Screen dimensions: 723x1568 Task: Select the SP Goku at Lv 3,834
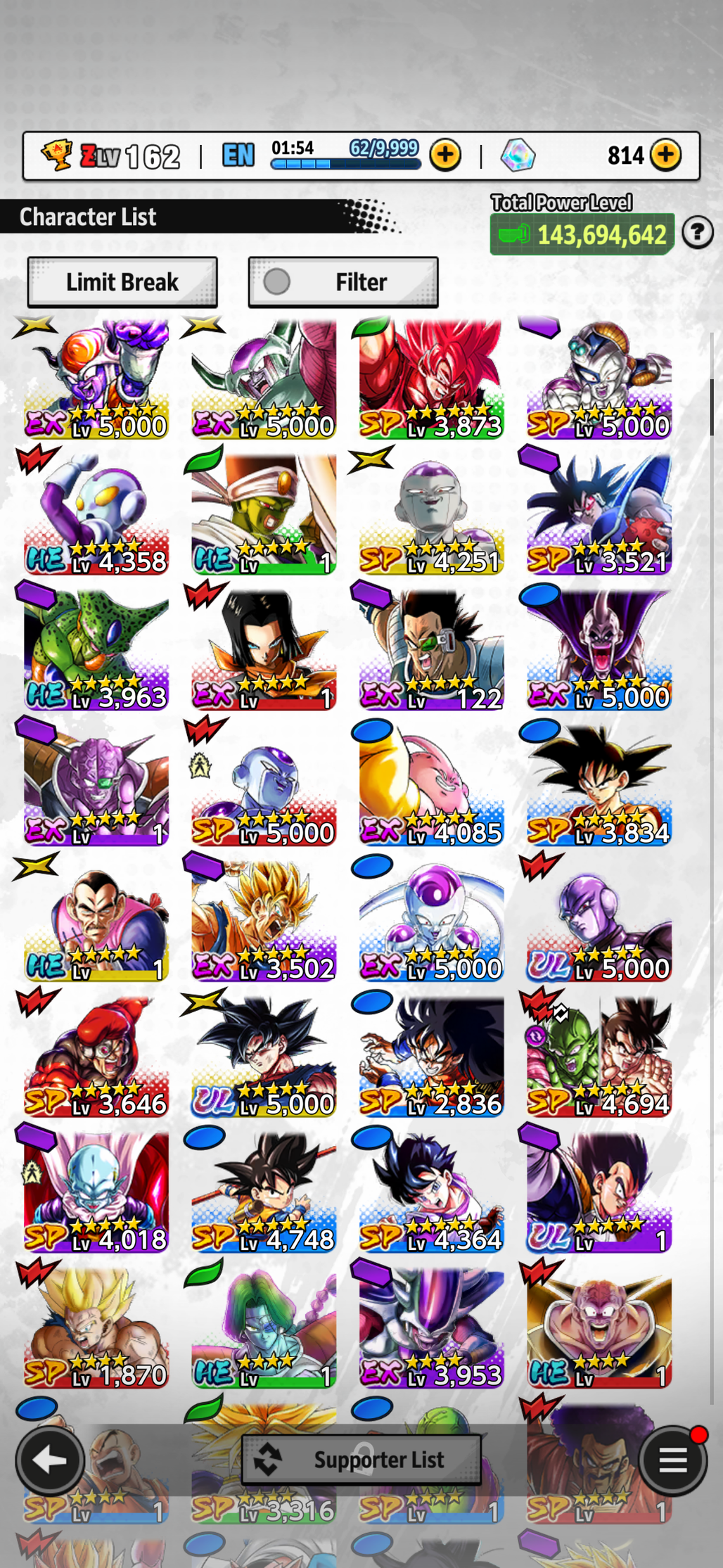point(599,786)
